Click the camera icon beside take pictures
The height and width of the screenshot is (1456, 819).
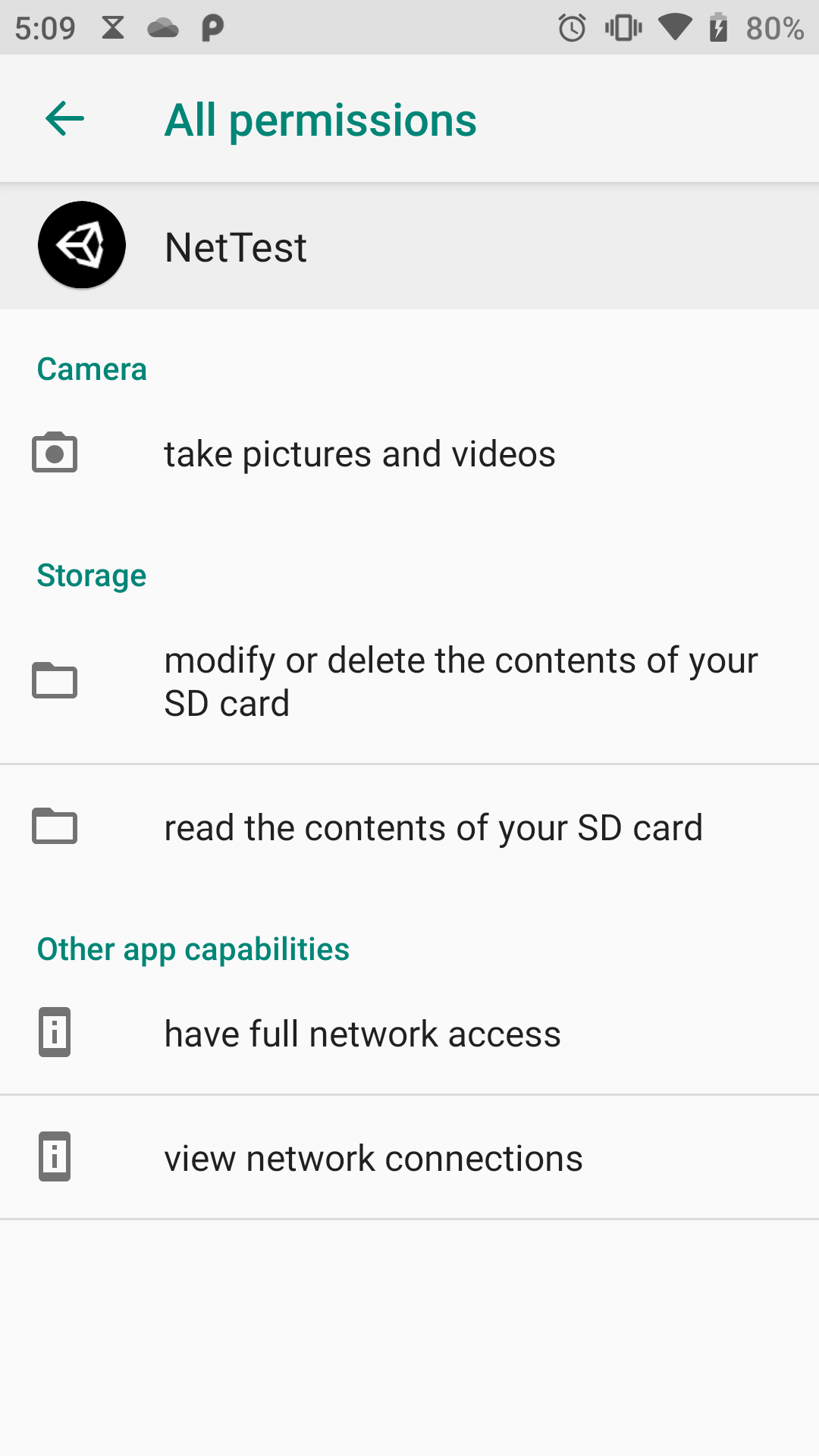tap(54, 453)
